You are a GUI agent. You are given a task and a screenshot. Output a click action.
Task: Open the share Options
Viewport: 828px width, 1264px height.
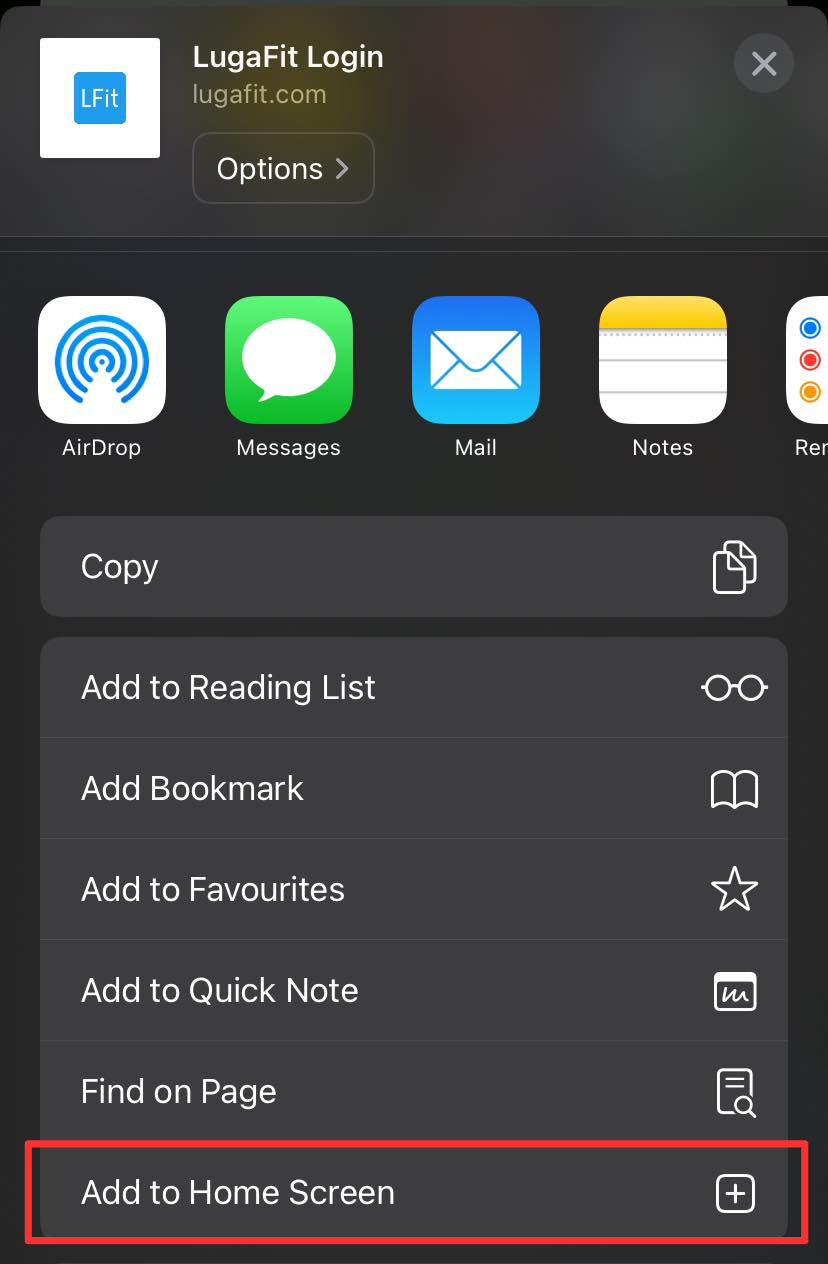click(283, 169)
